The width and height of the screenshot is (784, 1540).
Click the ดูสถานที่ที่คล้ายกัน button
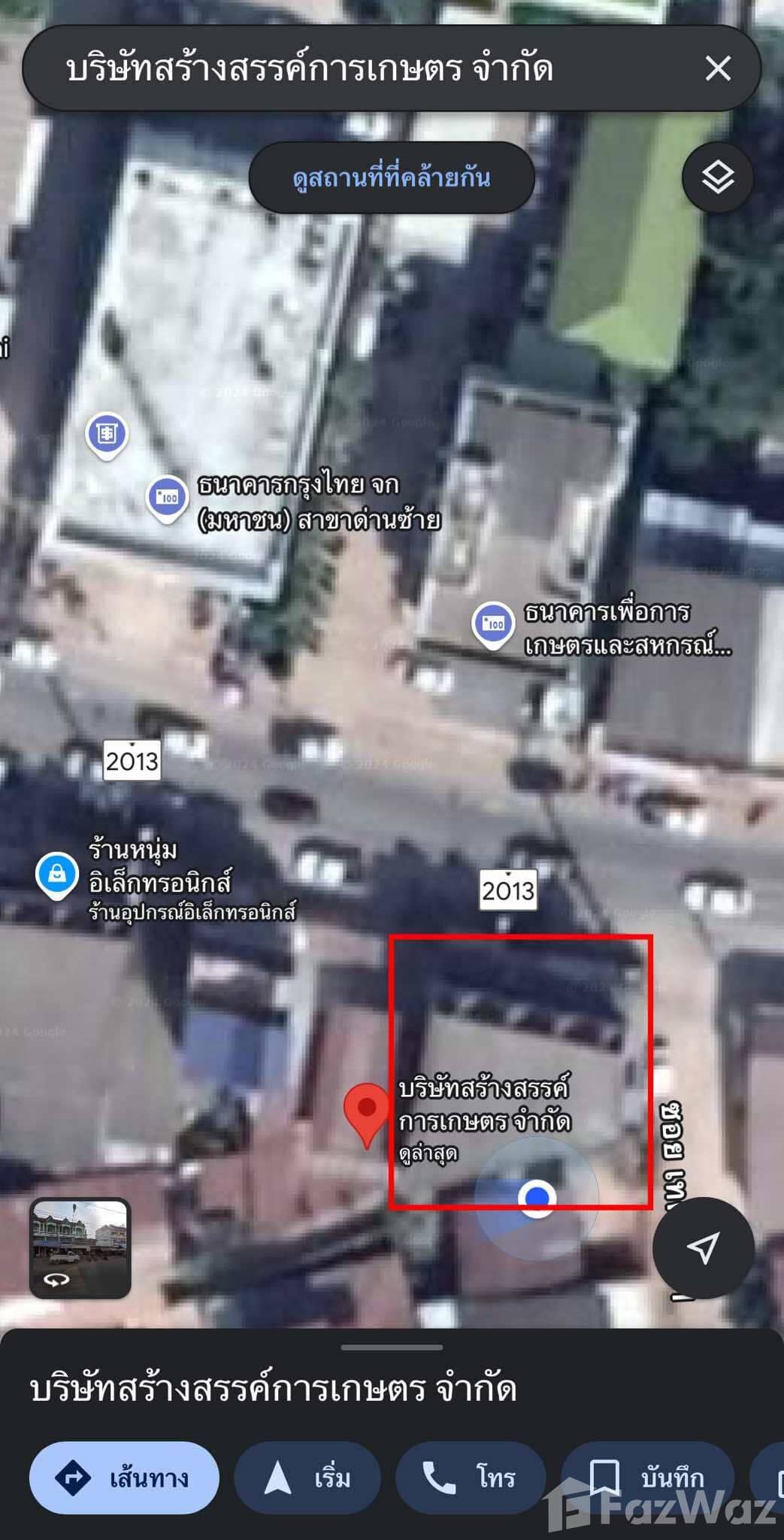pyautogui.click(x=392, y=177)
